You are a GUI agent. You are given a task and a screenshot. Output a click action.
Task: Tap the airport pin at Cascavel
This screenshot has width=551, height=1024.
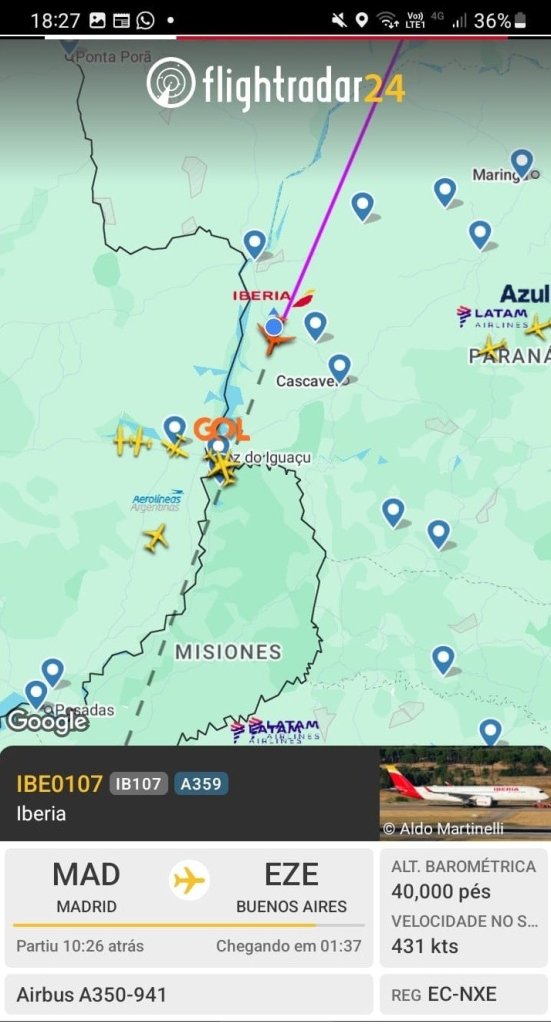[339, 369]
